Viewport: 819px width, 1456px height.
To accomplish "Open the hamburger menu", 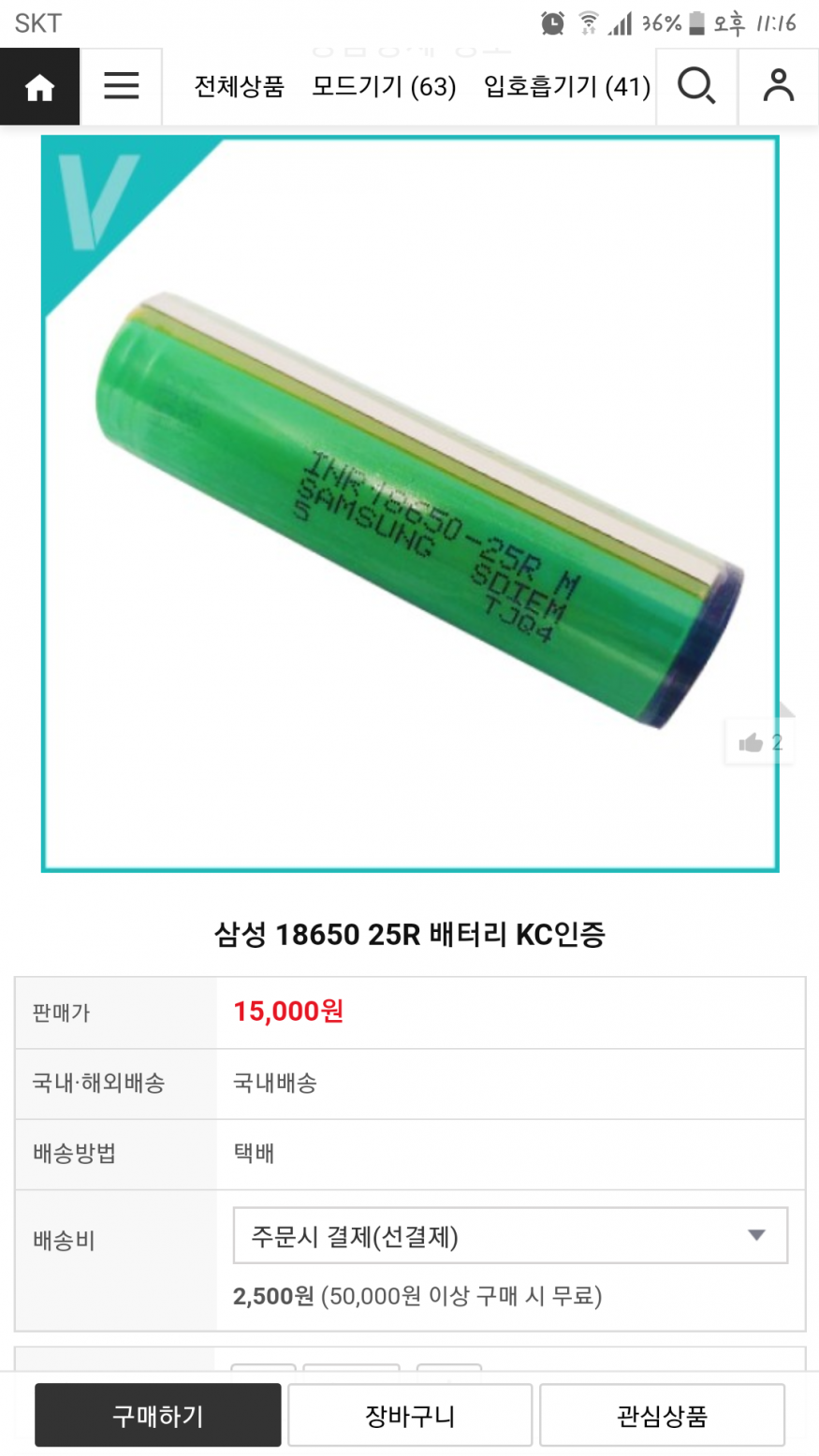I will pyautogui.click(x=122, y=87).
